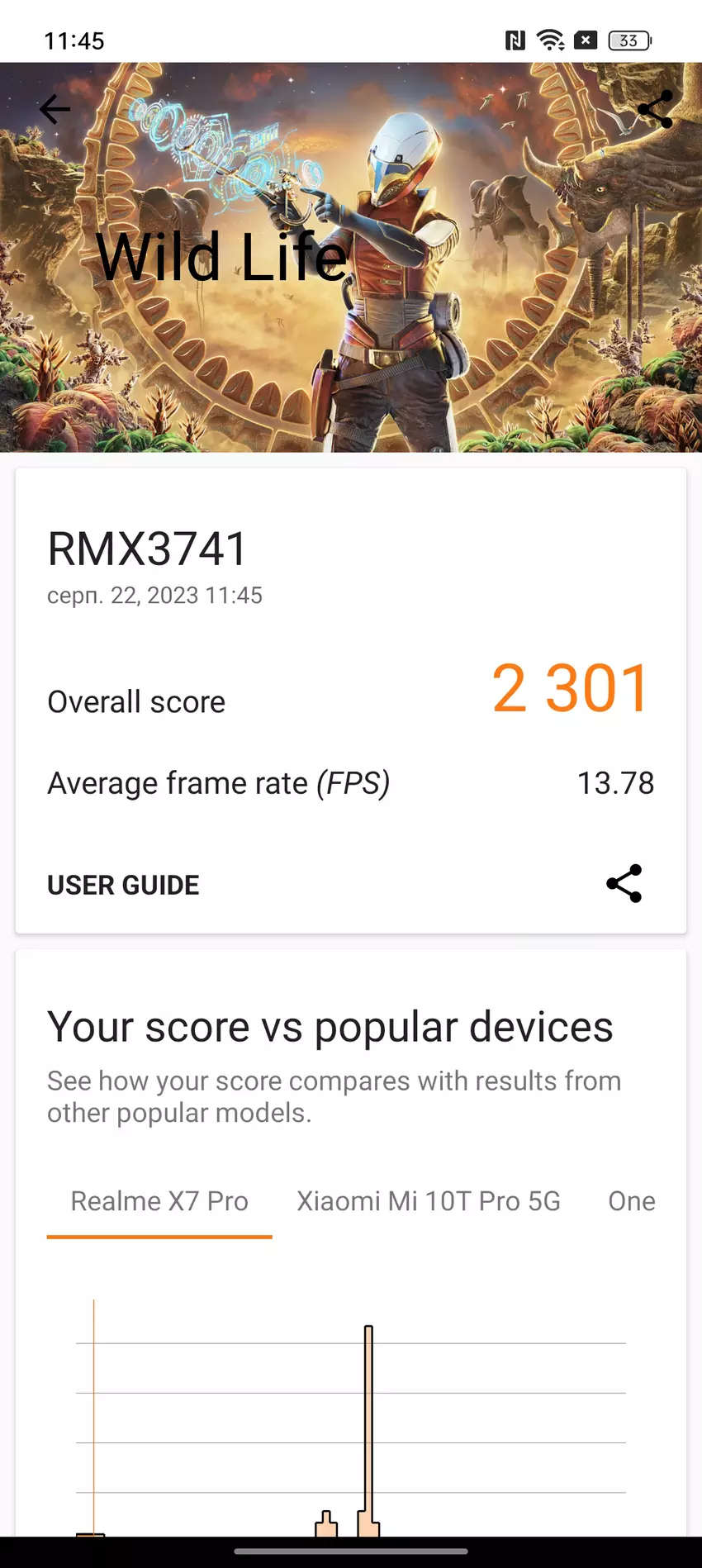This screenshot has height=1568, width=702.
Task: Tap the tallest peak in the comparison chart
Action: pyautogui.click(x=368, y=1404)
